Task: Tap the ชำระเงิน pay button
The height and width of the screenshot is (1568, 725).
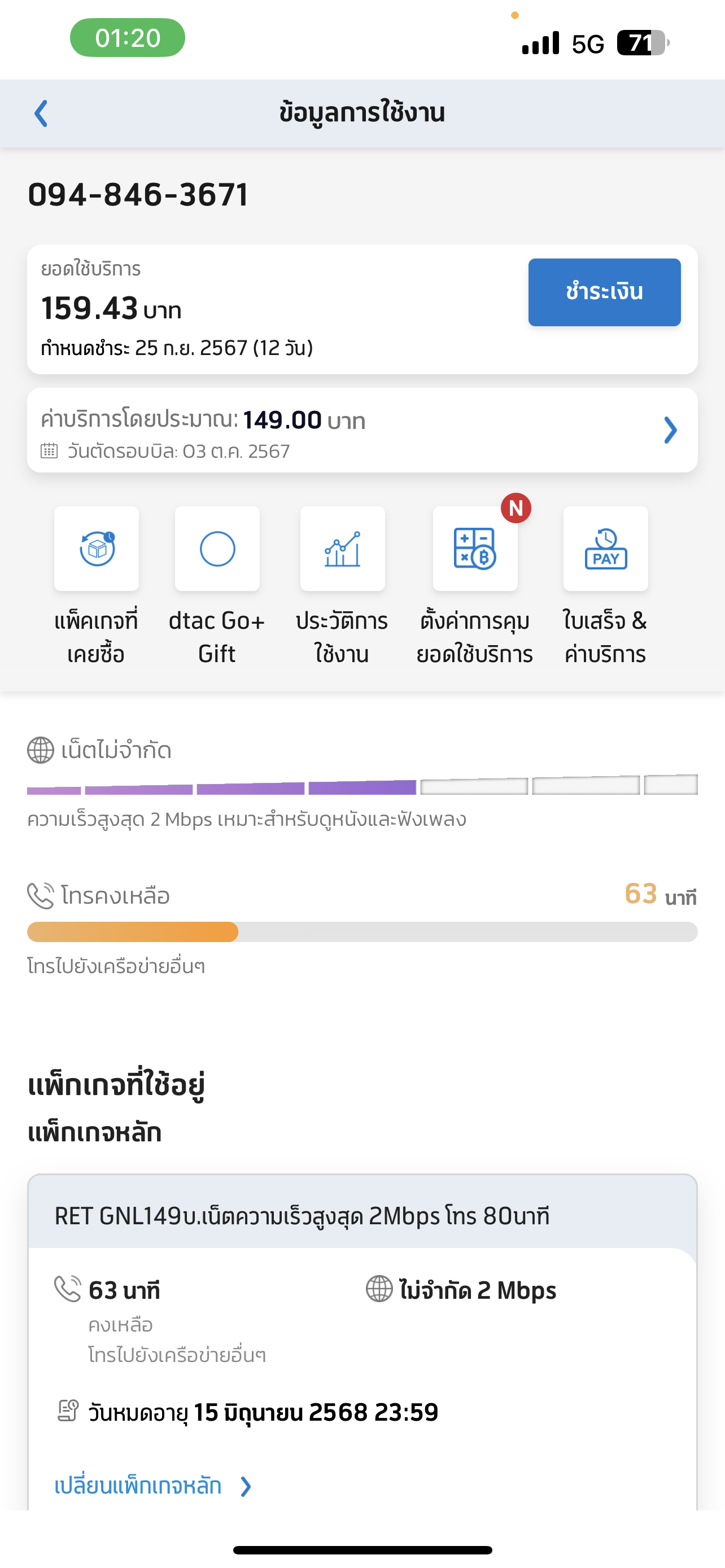Action: (x=604, y=292)
